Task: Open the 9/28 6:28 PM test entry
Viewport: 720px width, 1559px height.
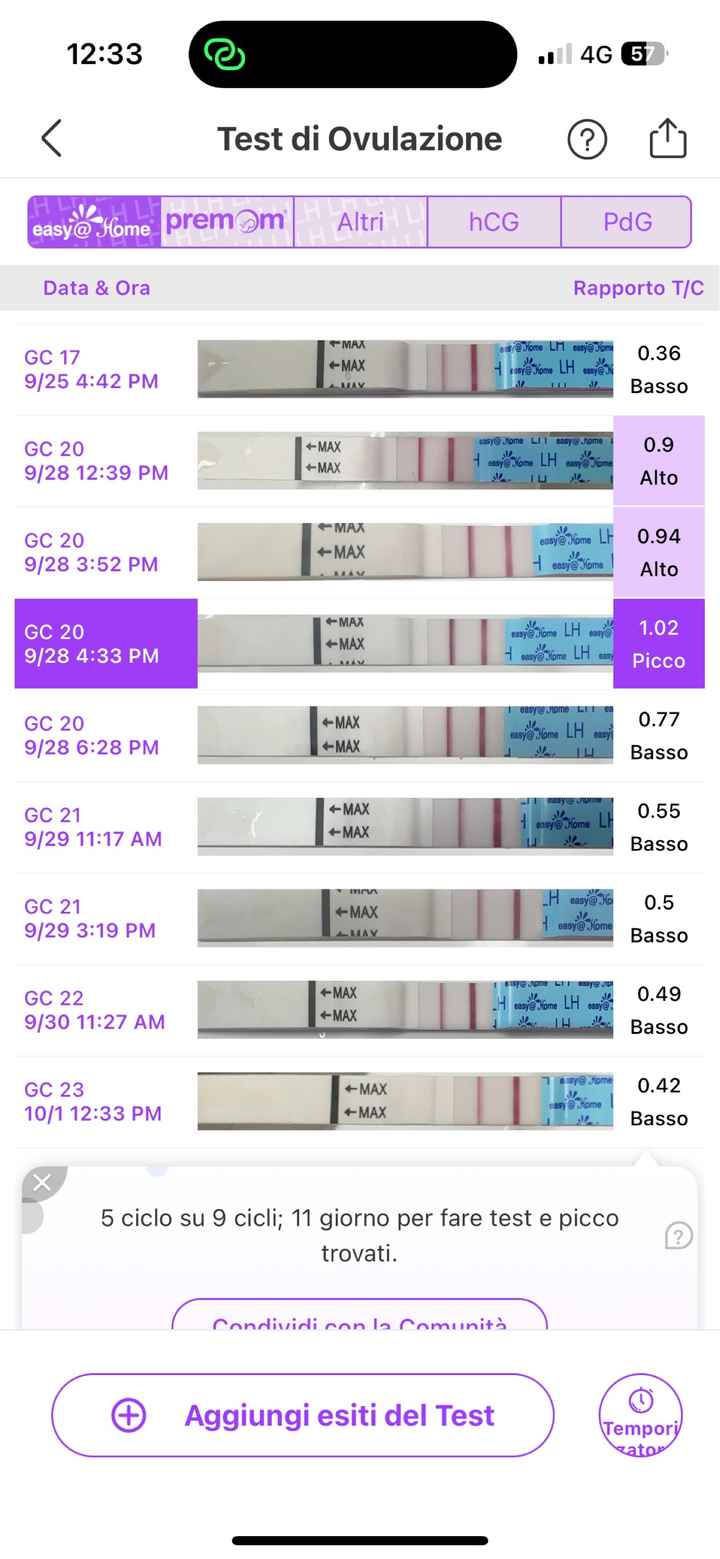Action: (x=360, y=735)
